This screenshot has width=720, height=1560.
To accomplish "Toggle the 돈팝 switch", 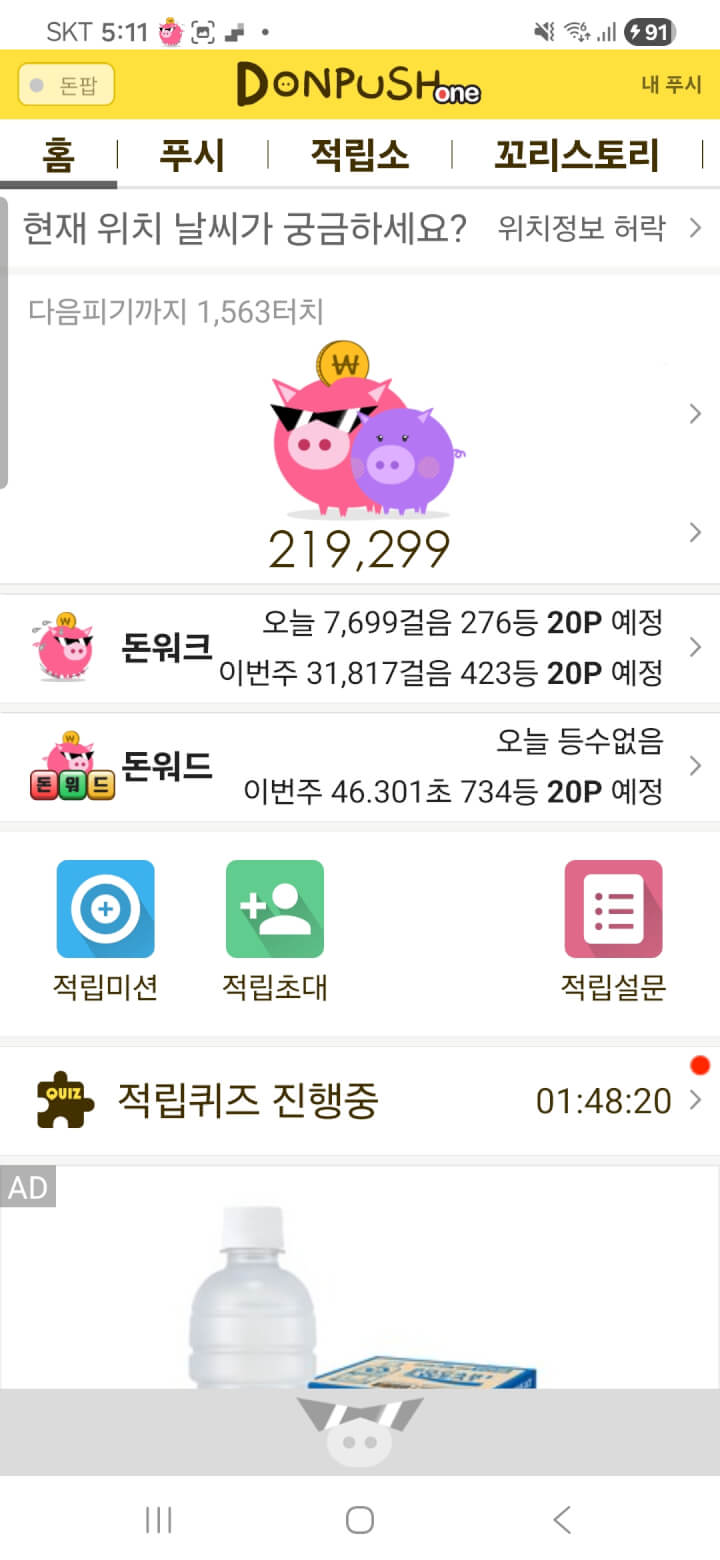I will point(66,85).
